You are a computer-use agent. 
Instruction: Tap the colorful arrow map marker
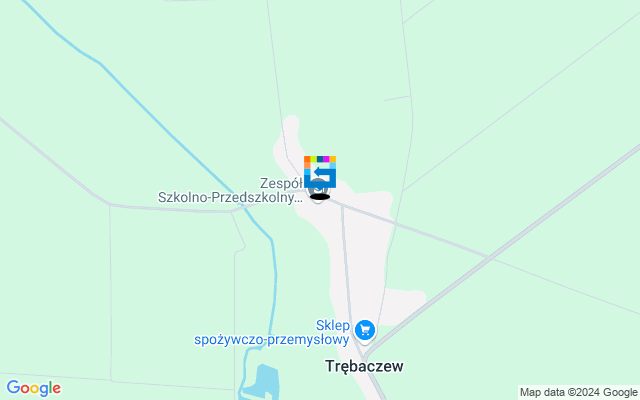(x=320, y=171)
